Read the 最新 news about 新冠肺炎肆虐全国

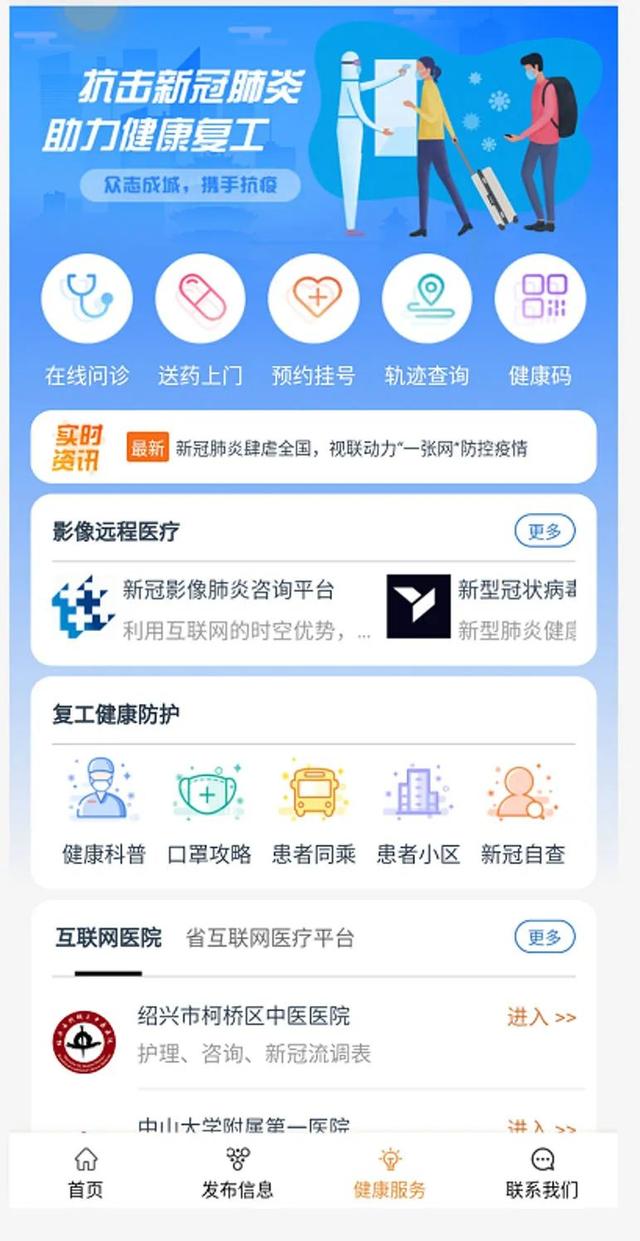tap(350, 449)
